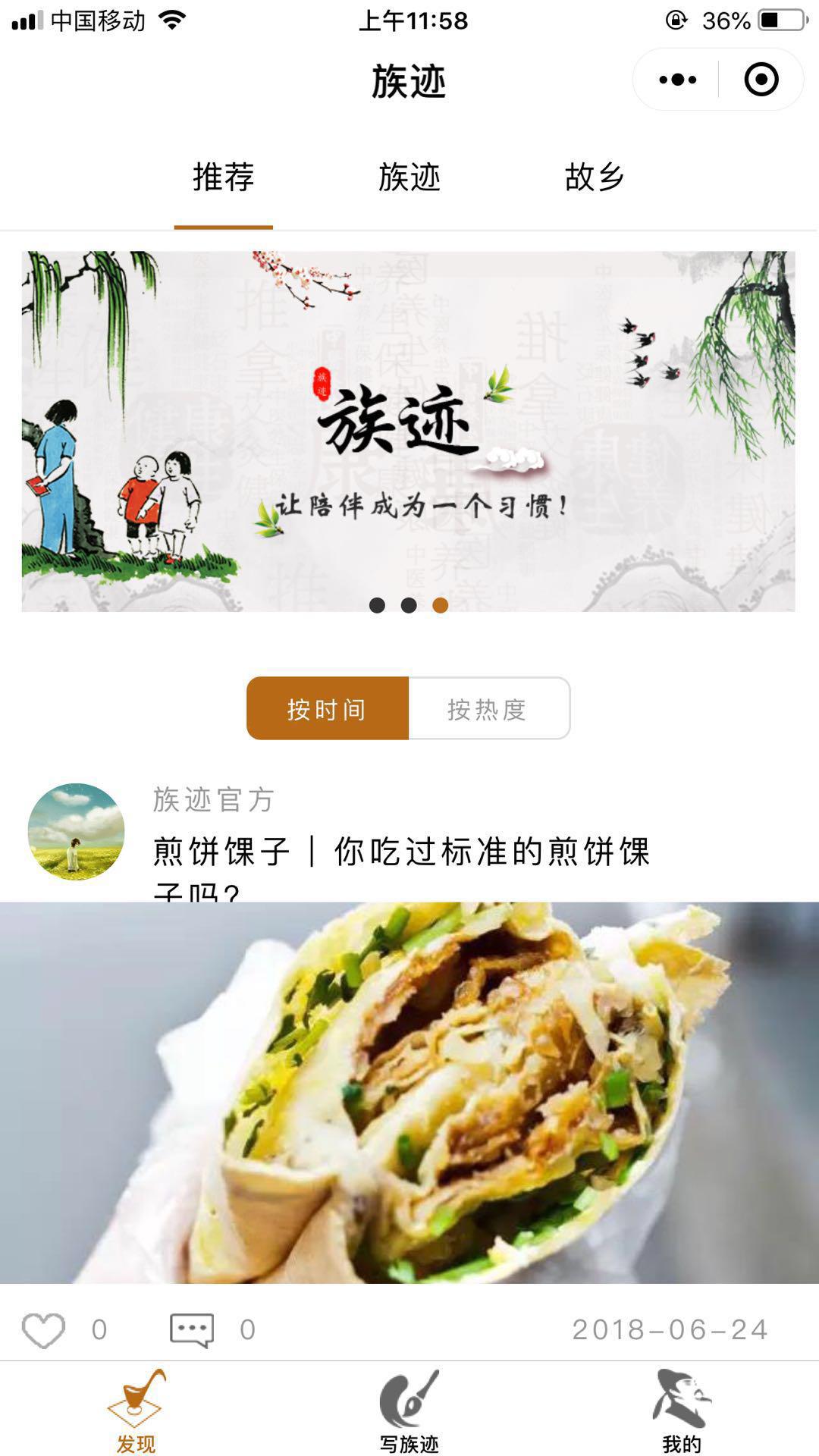
Task: Jump to the first banner slide dot
Action: [377, 605]
